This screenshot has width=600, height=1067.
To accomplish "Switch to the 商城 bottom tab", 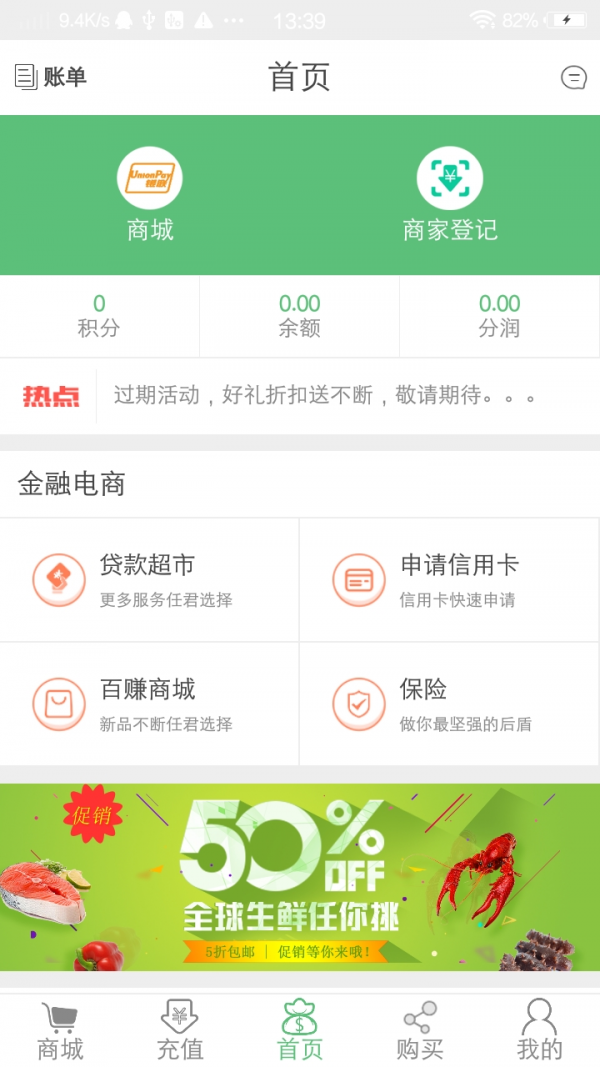I will pyautogui.click(x=60, y=1030).
